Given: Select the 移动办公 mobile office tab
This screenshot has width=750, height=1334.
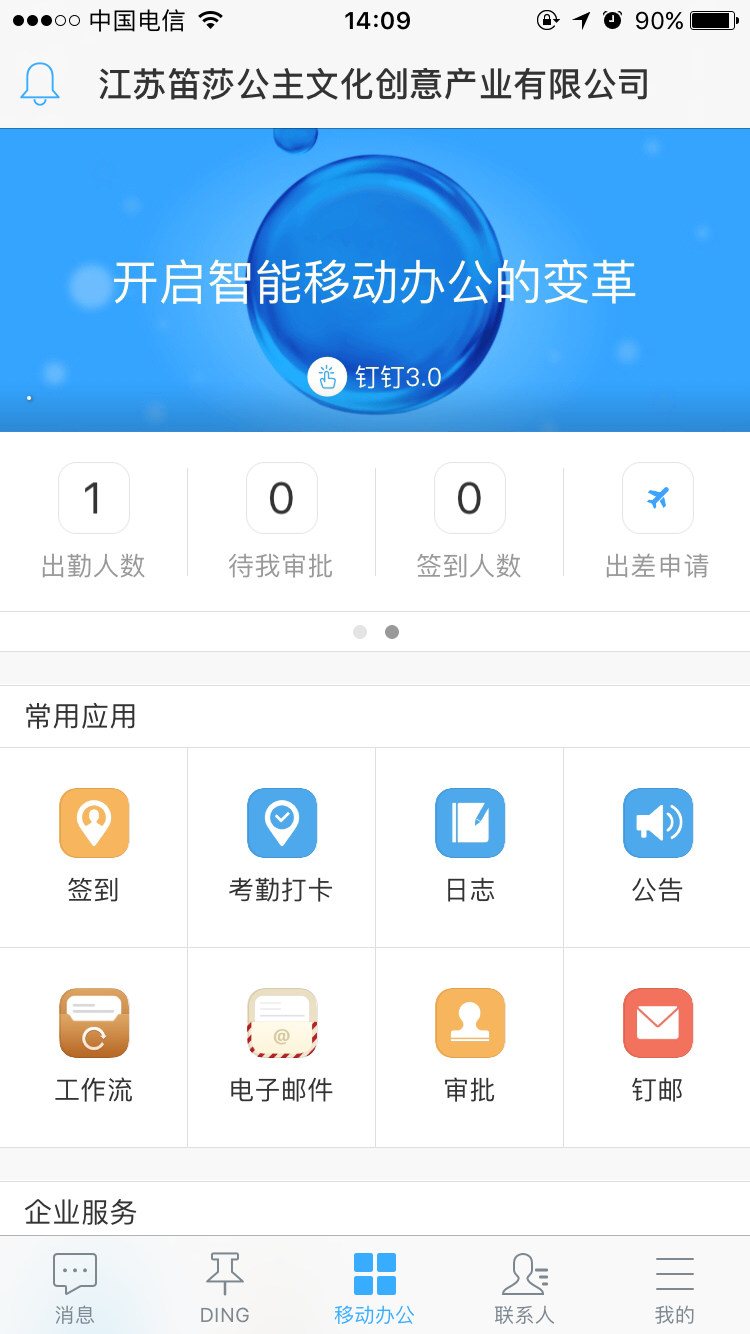Looking at the screenshot, I should click(375, 1287).
